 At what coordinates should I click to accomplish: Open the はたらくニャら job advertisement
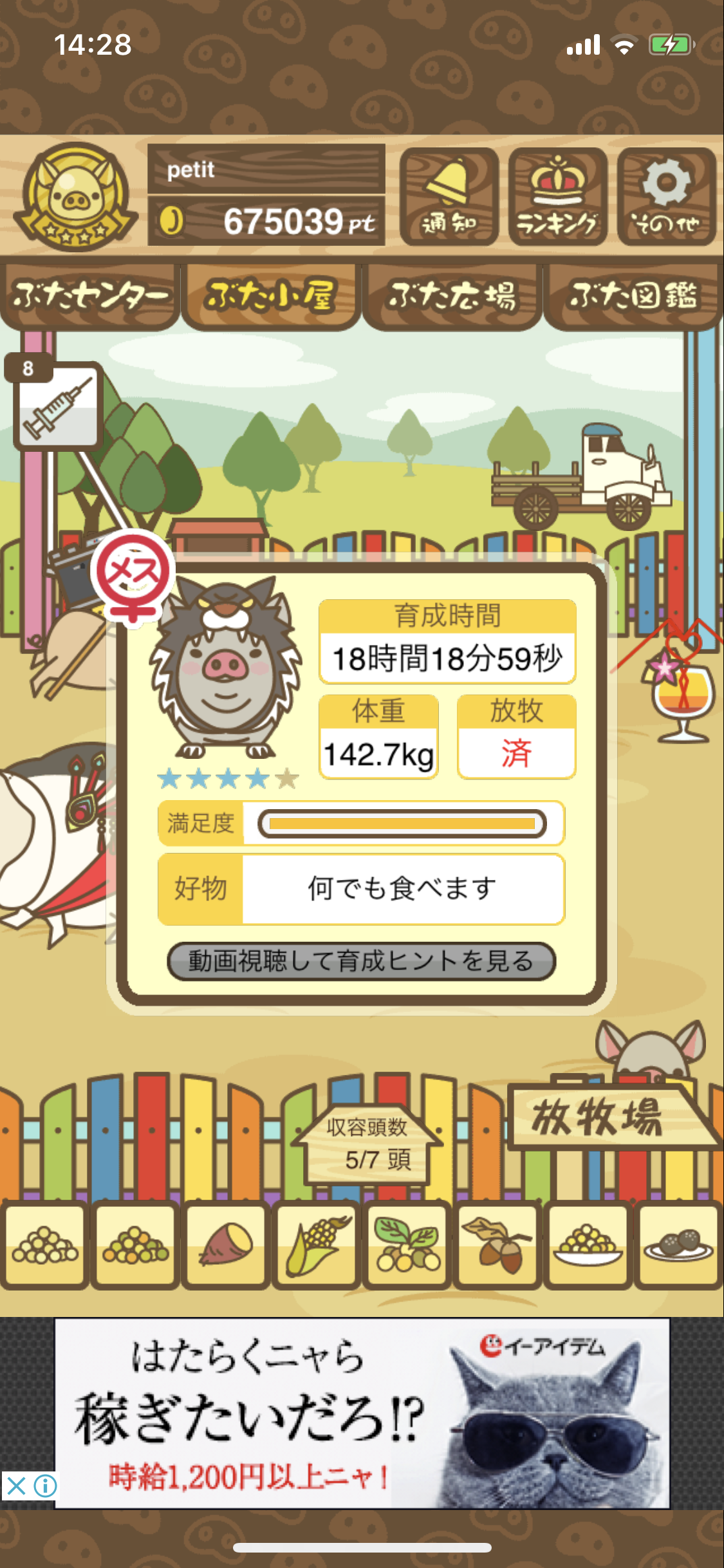pos(362,1413)
